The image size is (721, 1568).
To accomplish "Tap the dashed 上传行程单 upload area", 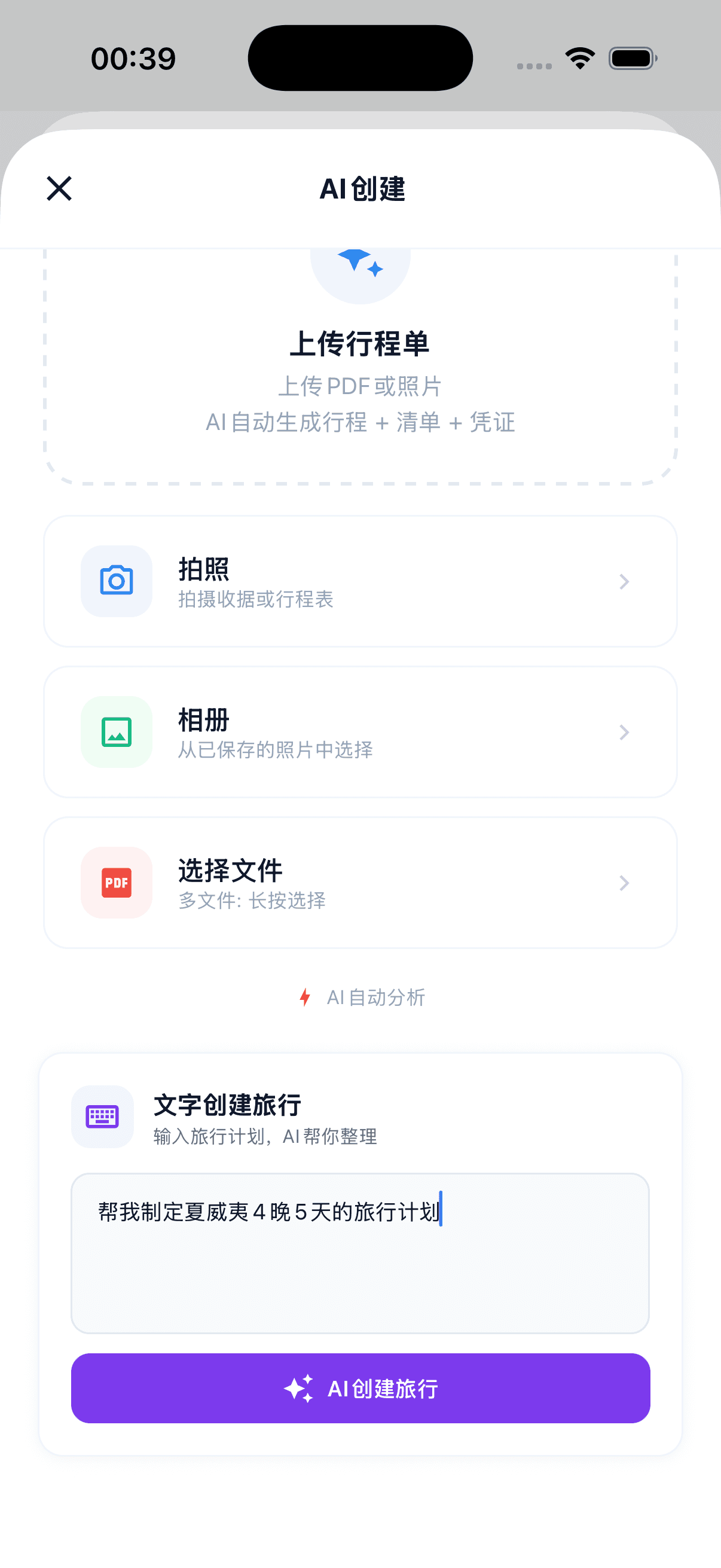I will coord(360,365).
